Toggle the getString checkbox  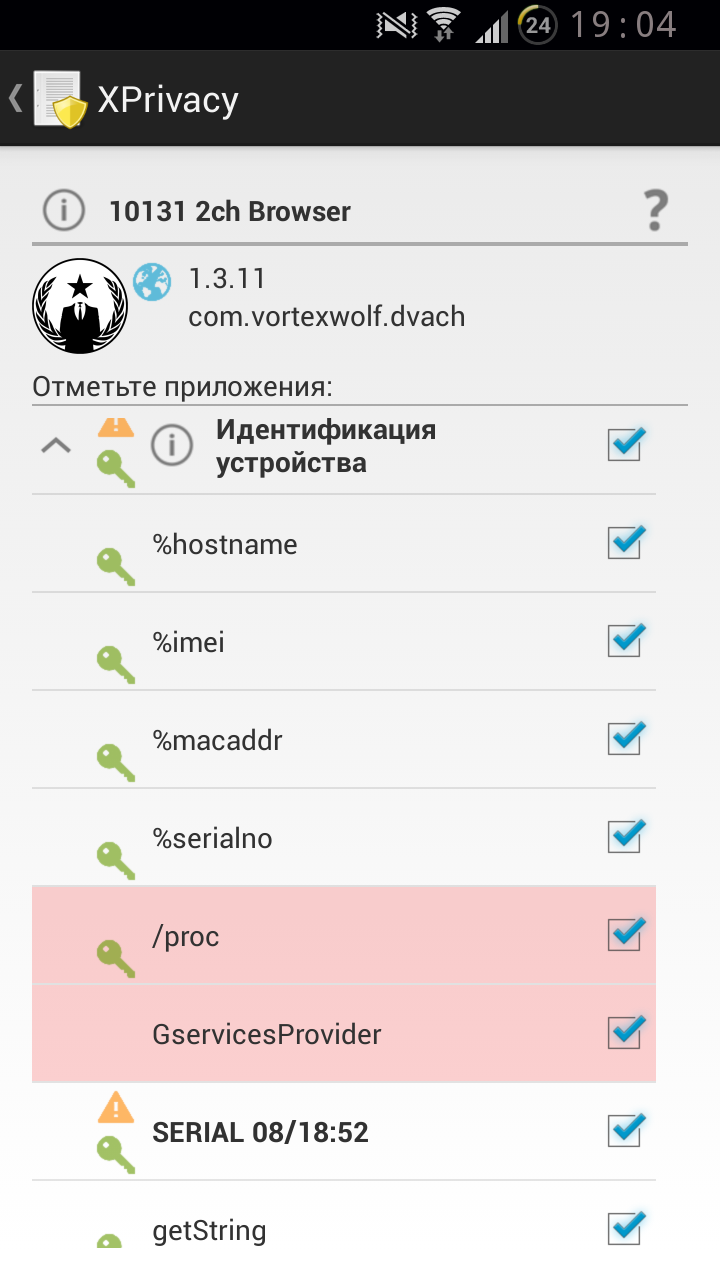pyautogui.click(x=625, y=1228)
